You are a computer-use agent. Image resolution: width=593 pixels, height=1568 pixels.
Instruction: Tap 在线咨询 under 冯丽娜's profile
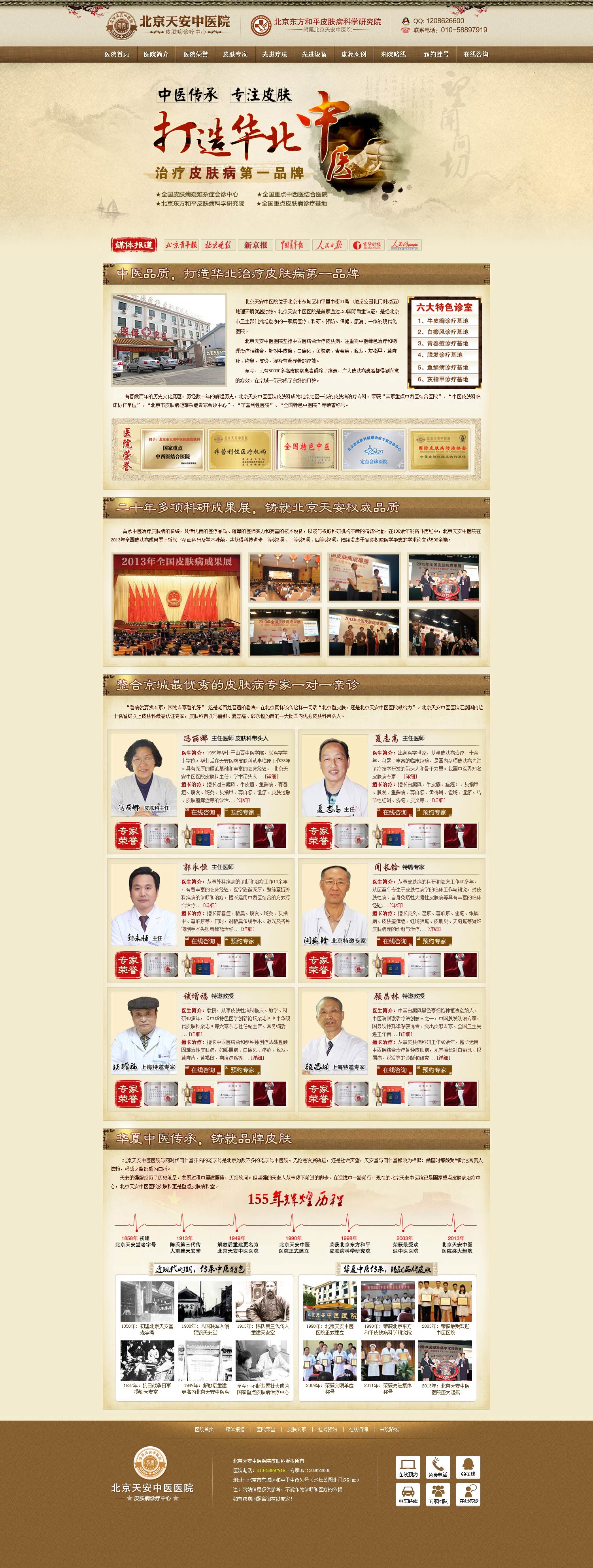pos(203,812)
